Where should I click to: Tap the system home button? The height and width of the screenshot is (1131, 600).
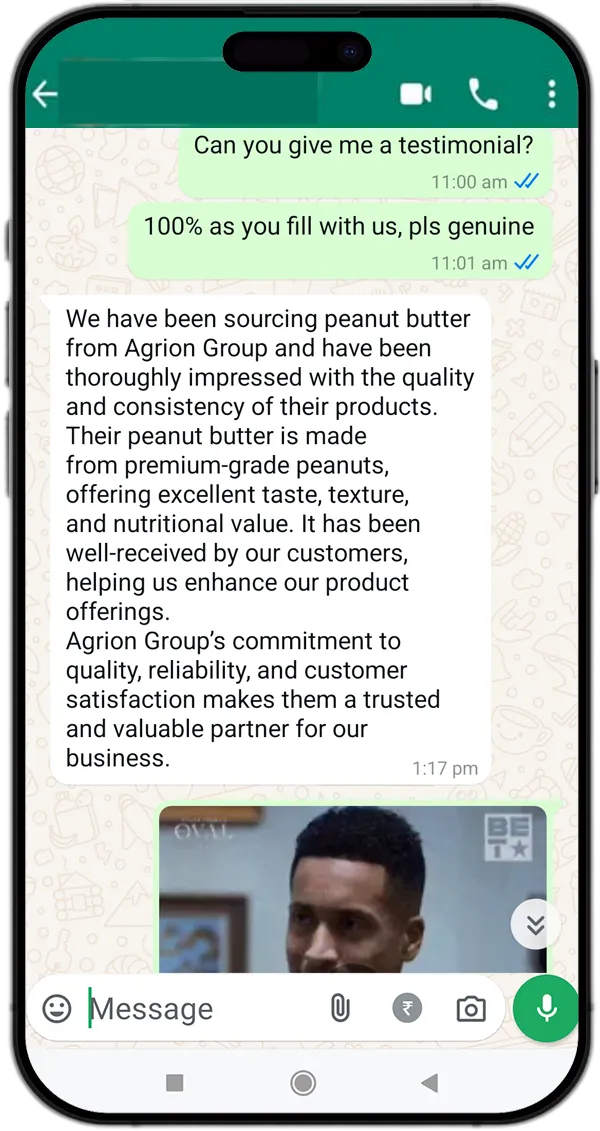(302, 1082)
